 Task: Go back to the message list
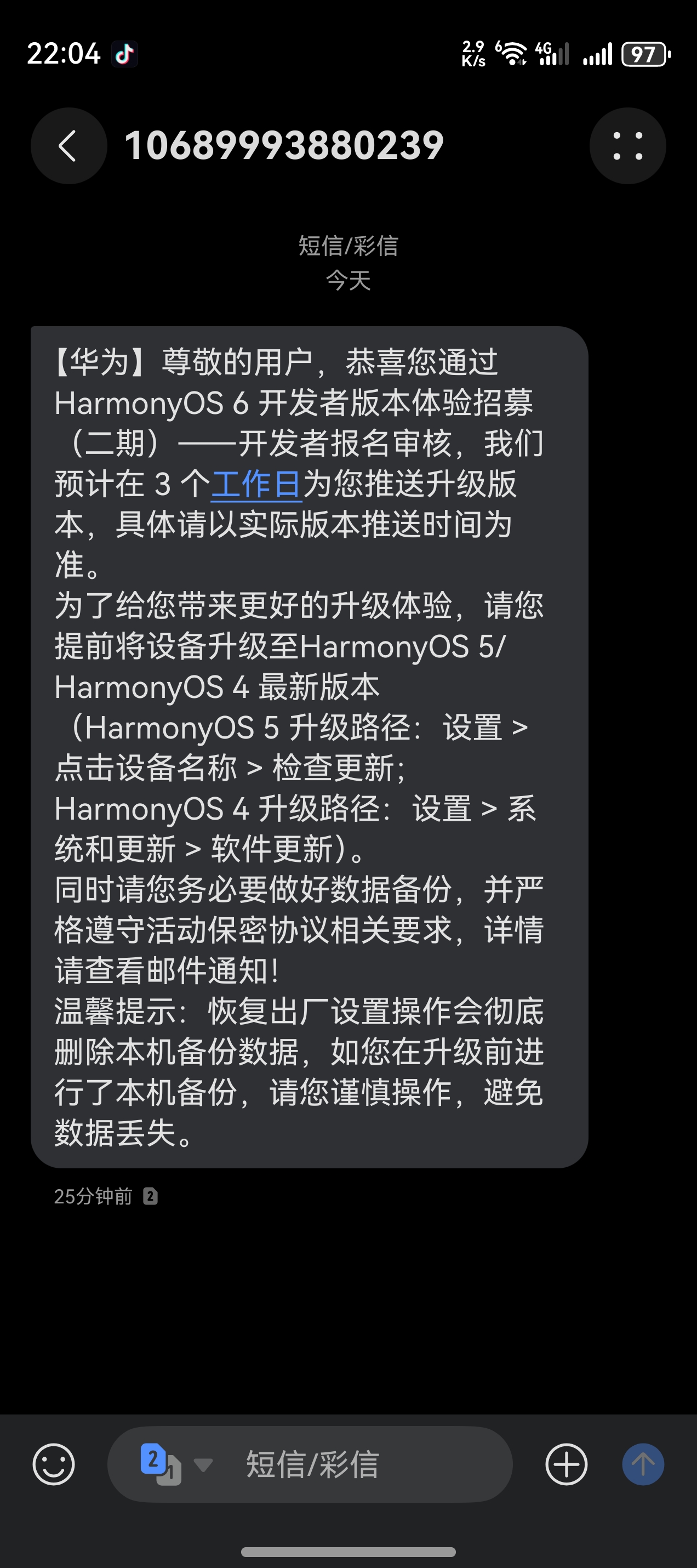click(x=68, y=146)
